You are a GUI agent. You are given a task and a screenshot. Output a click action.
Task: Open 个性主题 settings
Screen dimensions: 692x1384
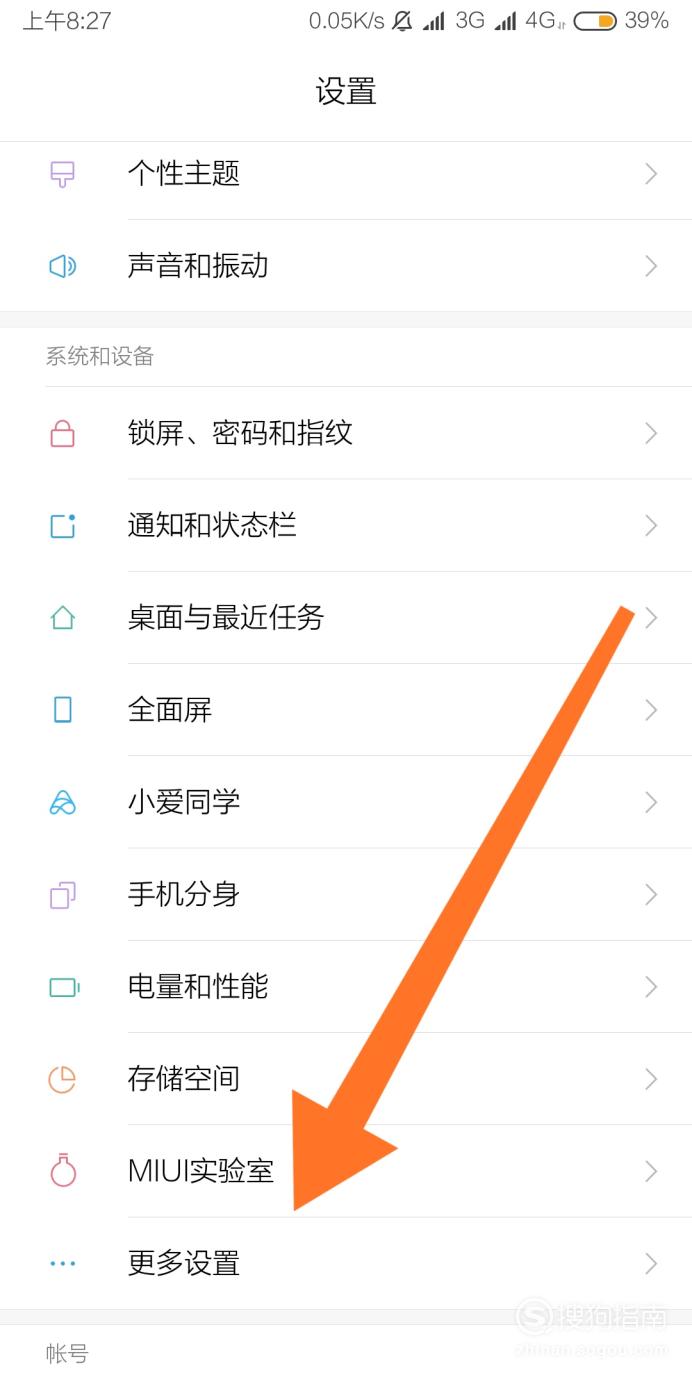[x=346, y=174]
